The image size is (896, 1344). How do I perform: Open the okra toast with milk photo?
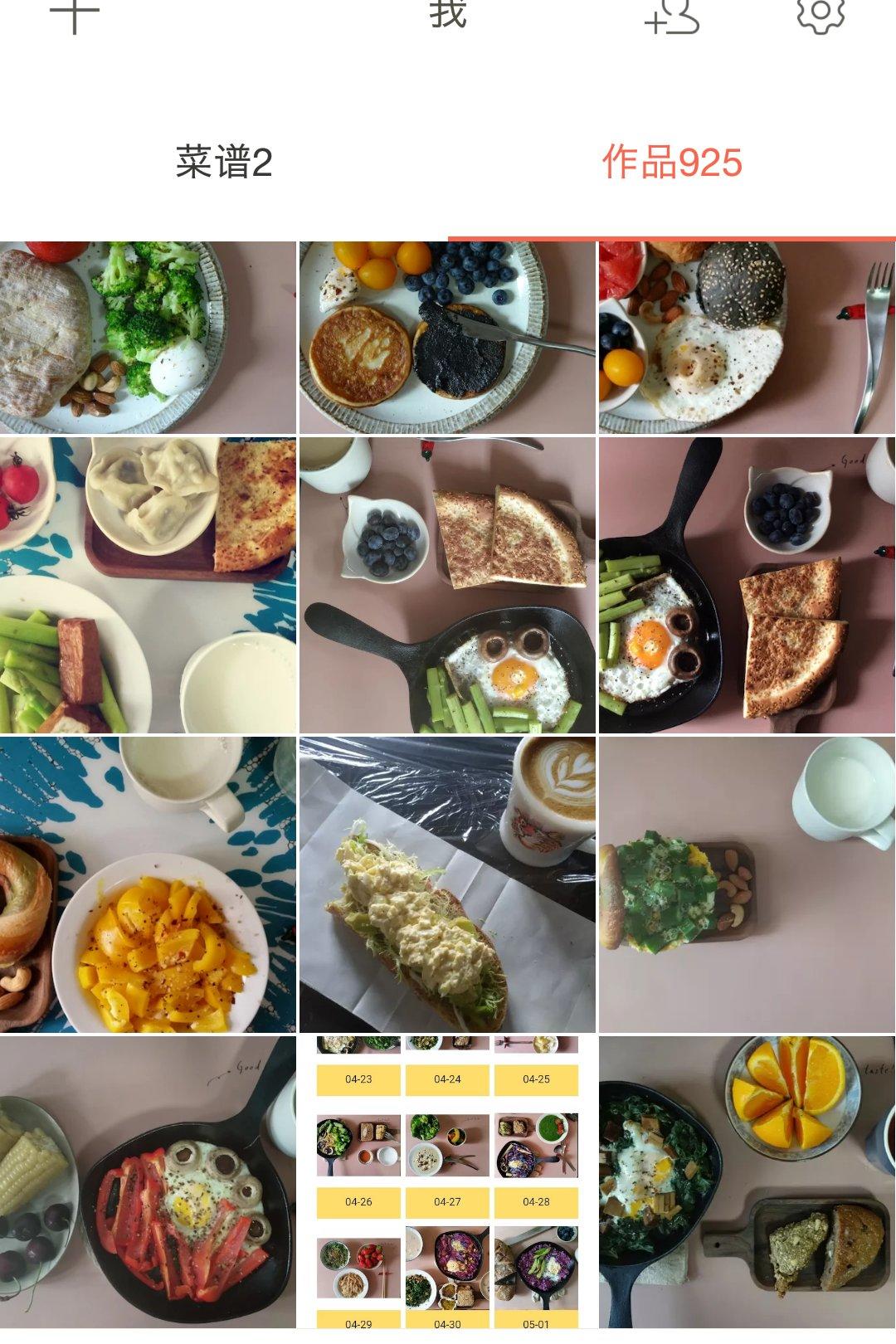click(747, 884)
